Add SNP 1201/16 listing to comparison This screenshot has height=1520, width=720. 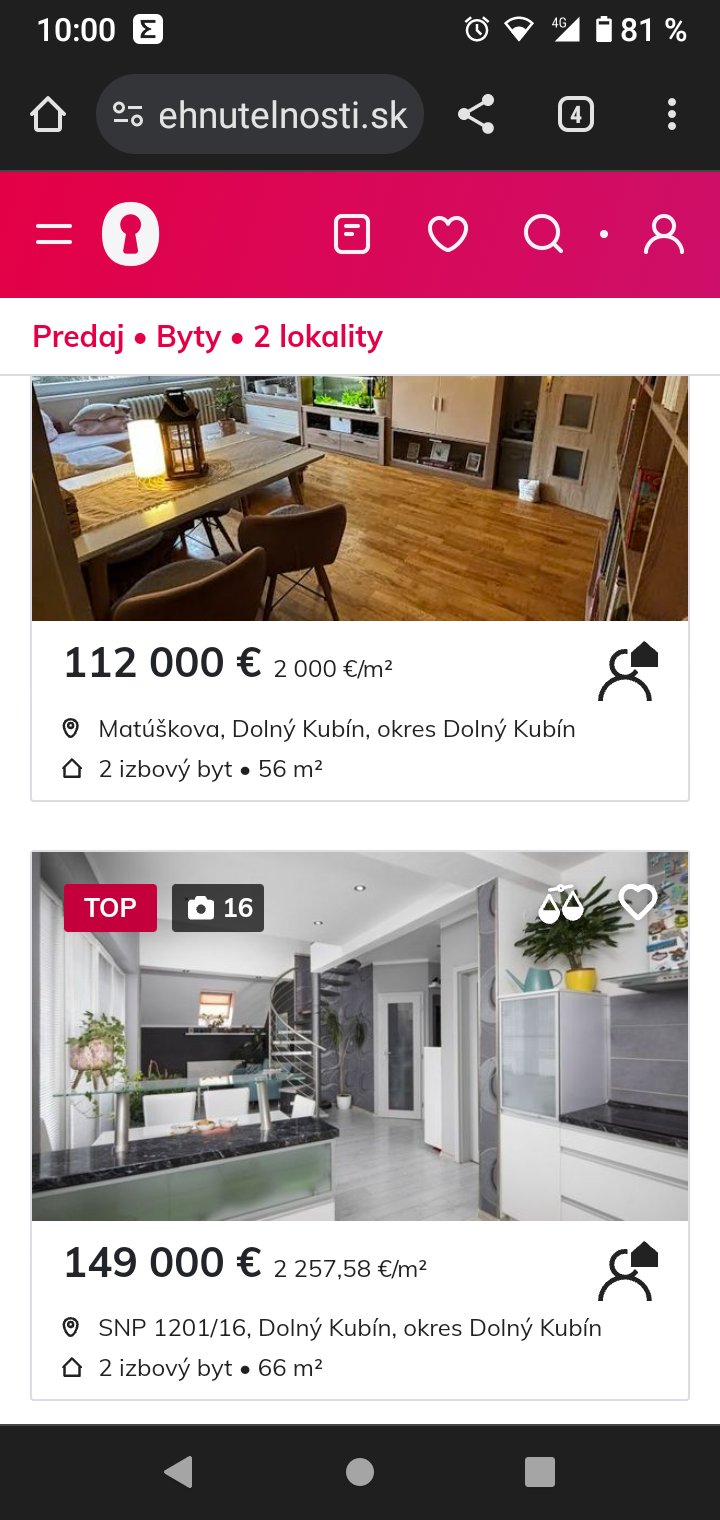point(560,904)
